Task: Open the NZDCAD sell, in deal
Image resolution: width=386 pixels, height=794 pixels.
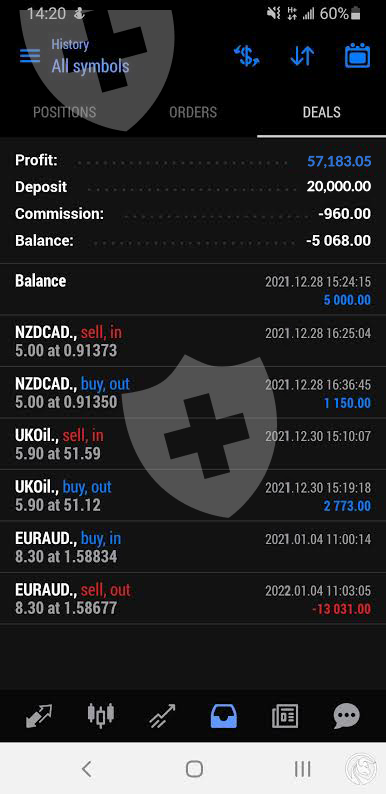Action: click(x=193, y=341)
